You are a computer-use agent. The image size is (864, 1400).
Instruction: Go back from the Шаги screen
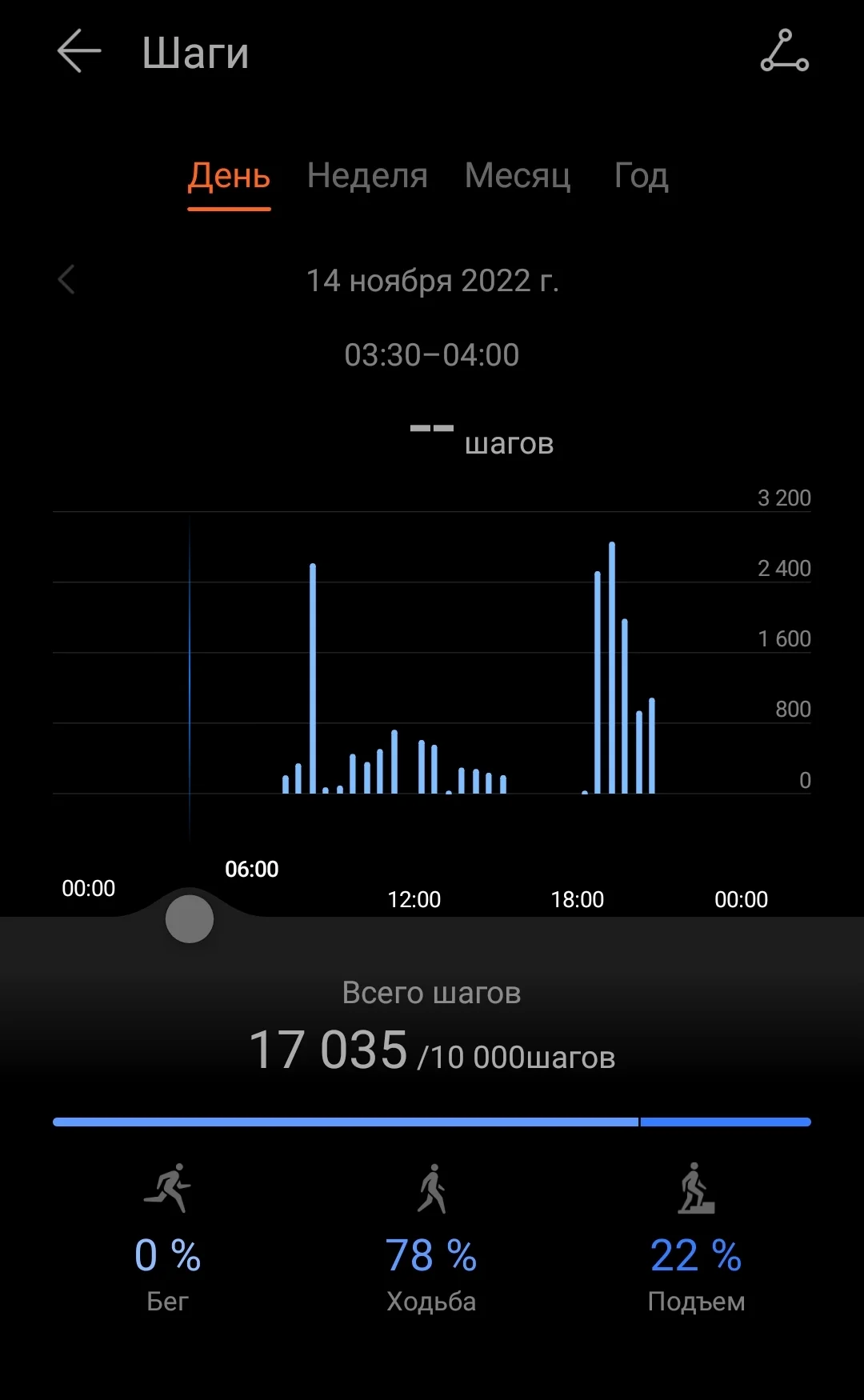[79, 51]
